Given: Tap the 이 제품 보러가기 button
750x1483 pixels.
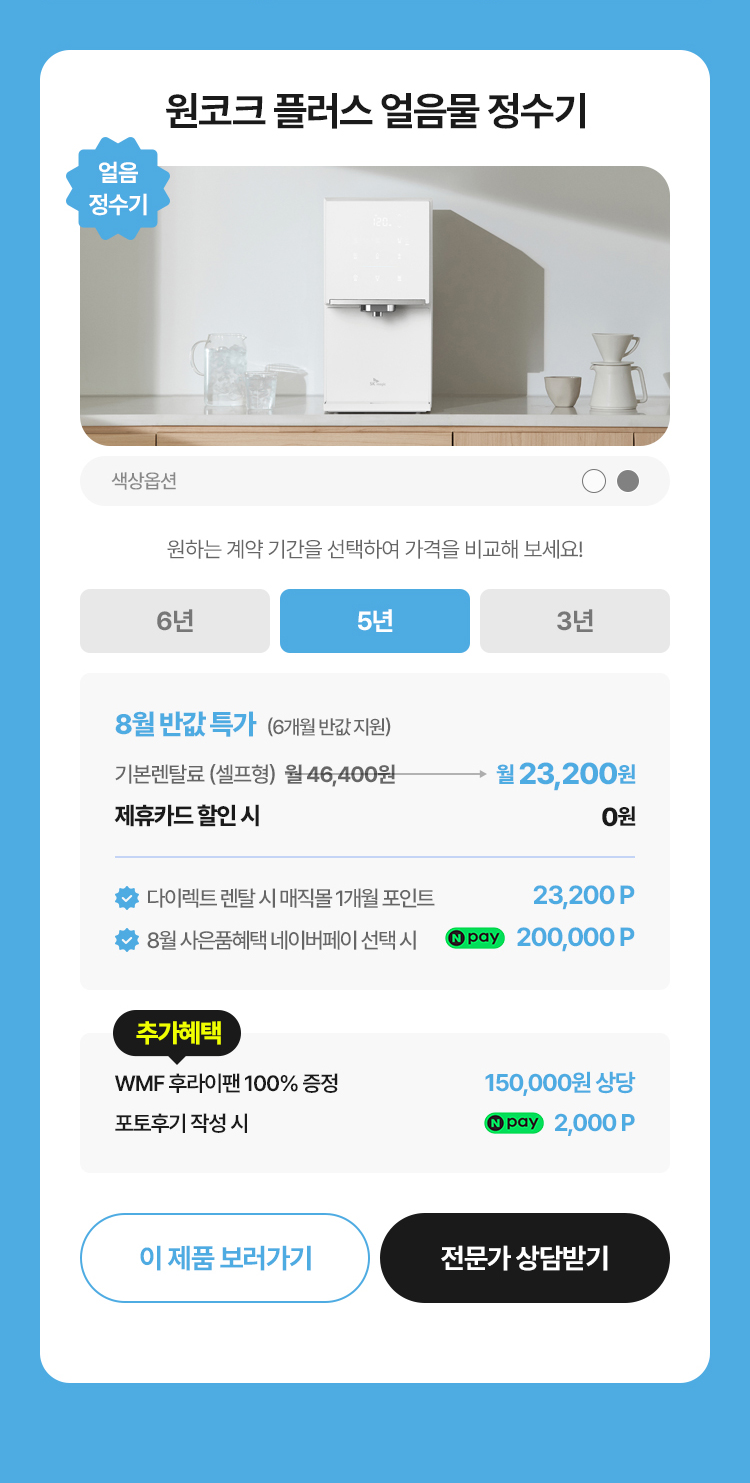Looking at the screenshot, I should [x=225, y=1258].
